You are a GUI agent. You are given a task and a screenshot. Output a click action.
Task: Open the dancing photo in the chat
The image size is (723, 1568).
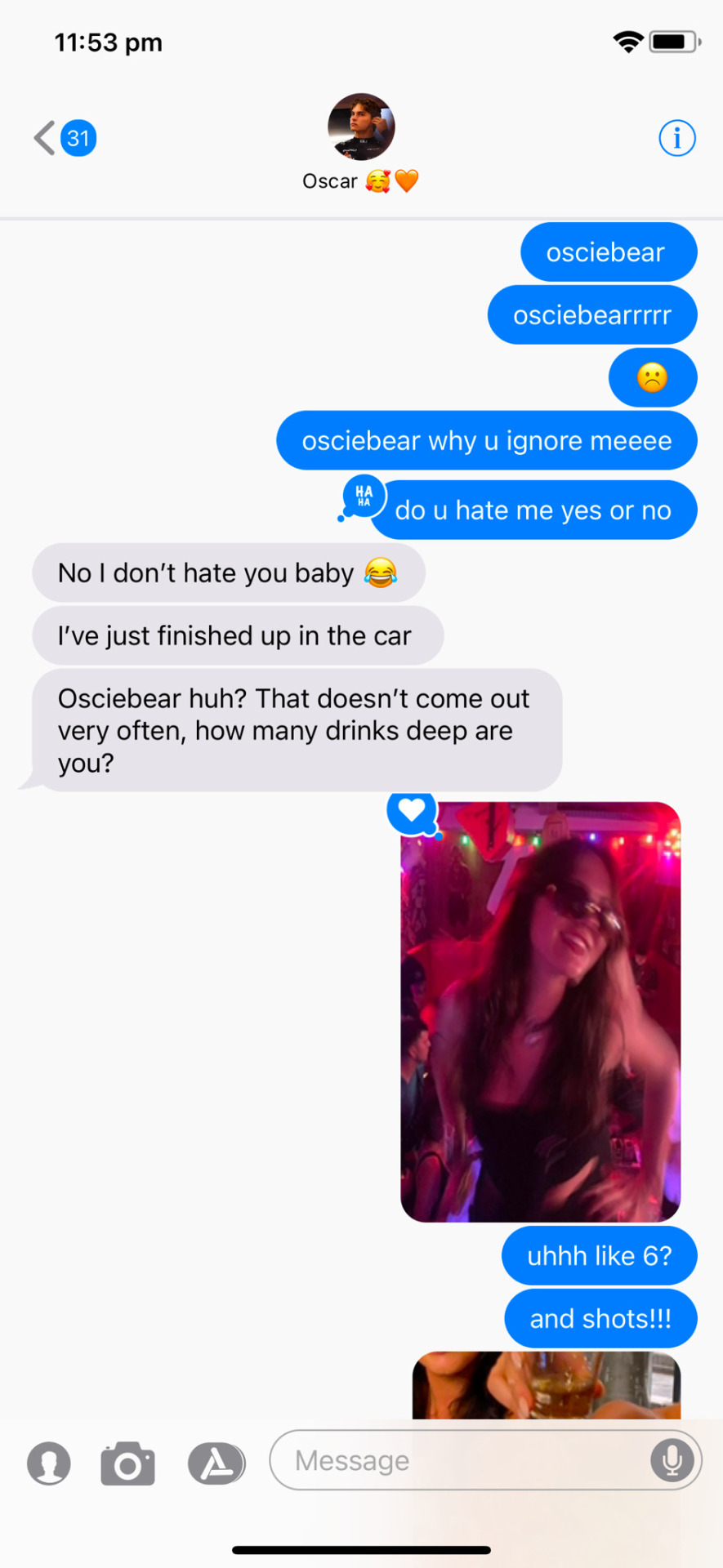point(540,1011)
